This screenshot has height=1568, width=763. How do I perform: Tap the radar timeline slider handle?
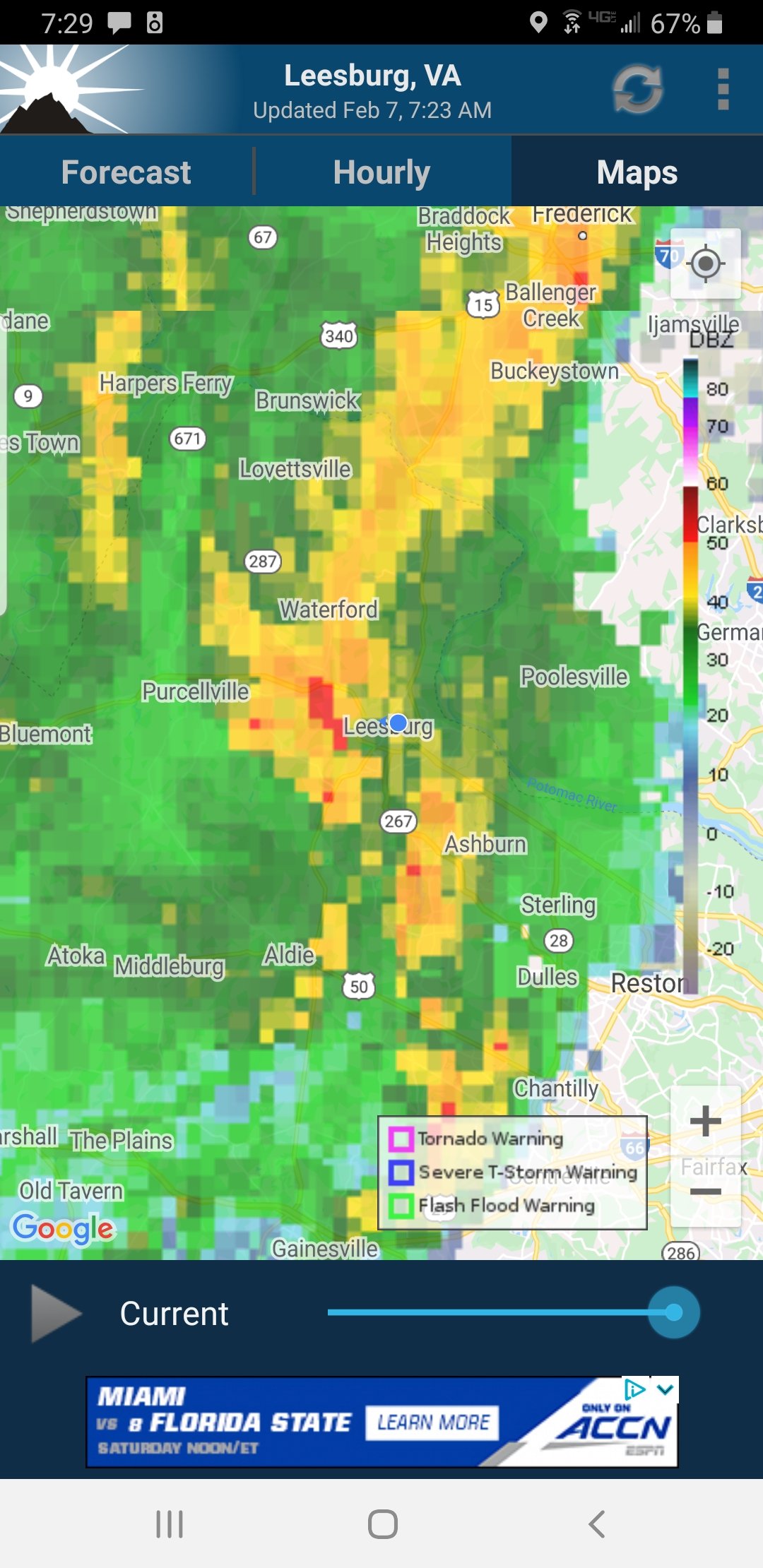coord(674,1312)
